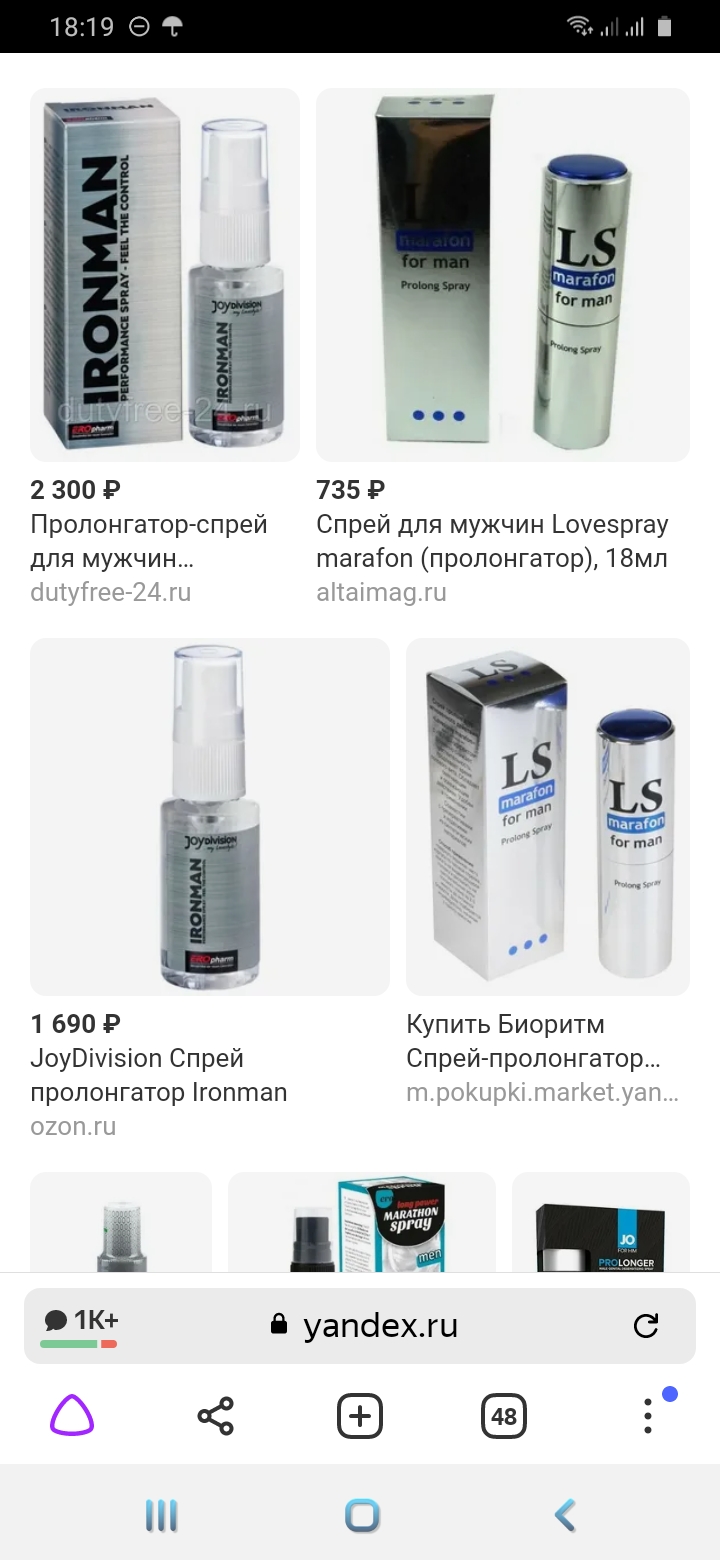Open the Lovespray marafon card from altaimag.ru
Screen dimensions: 720x1560
pyautogui.click(x=503, y=275)
